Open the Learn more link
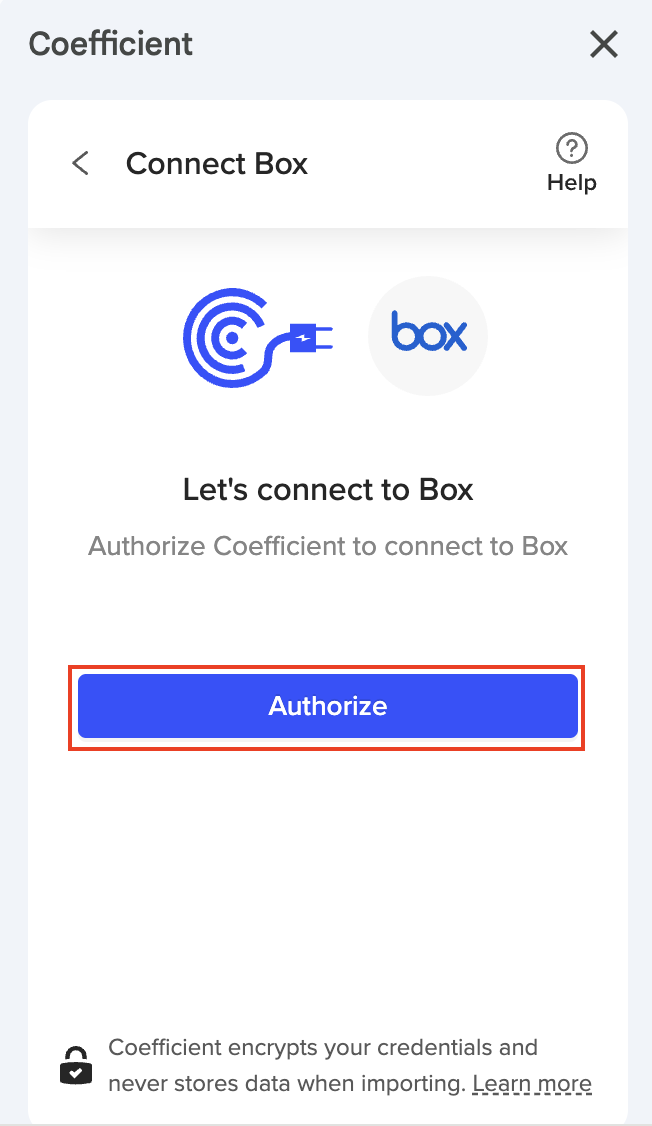 (532, 1083)
